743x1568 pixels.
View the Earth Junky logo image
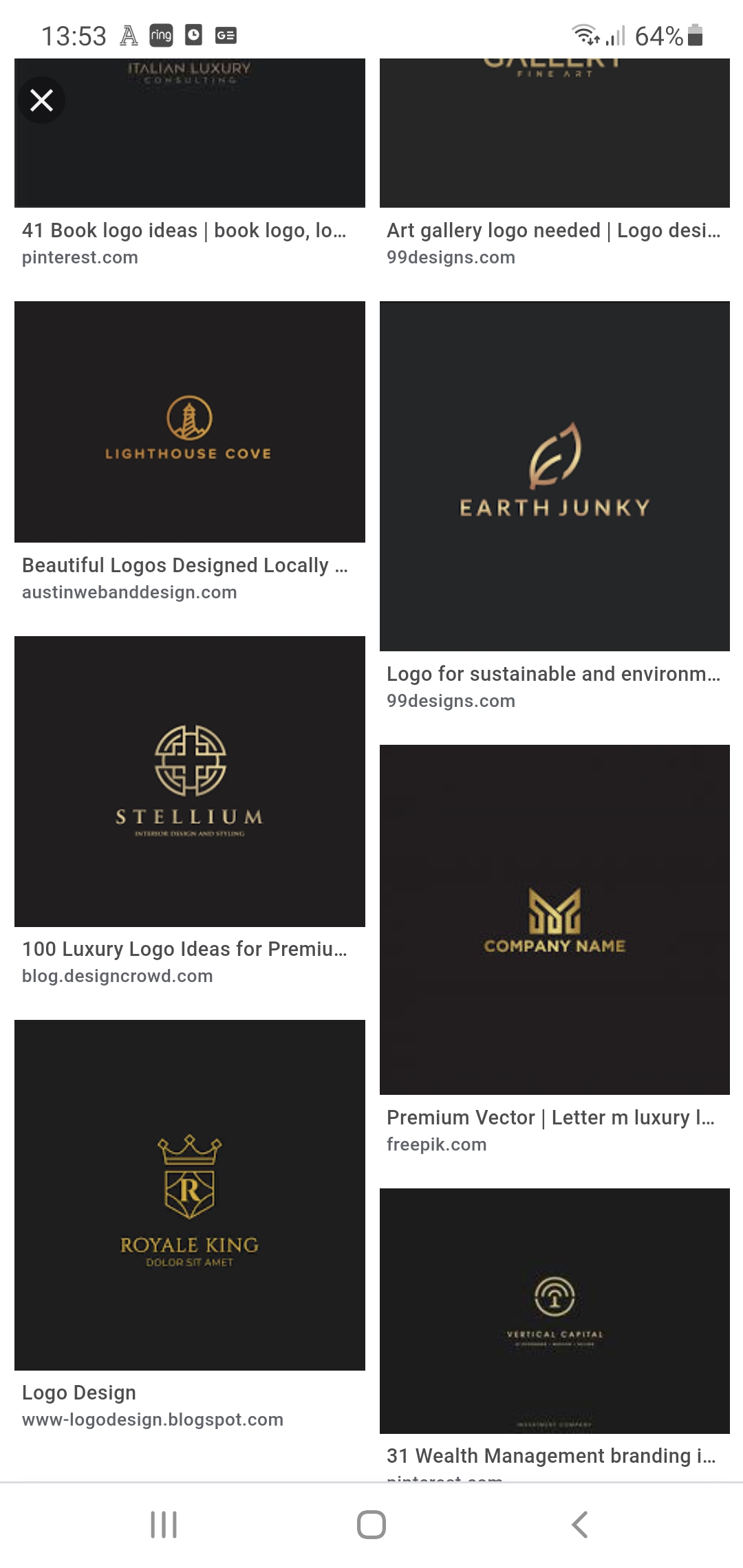[554, 476]
